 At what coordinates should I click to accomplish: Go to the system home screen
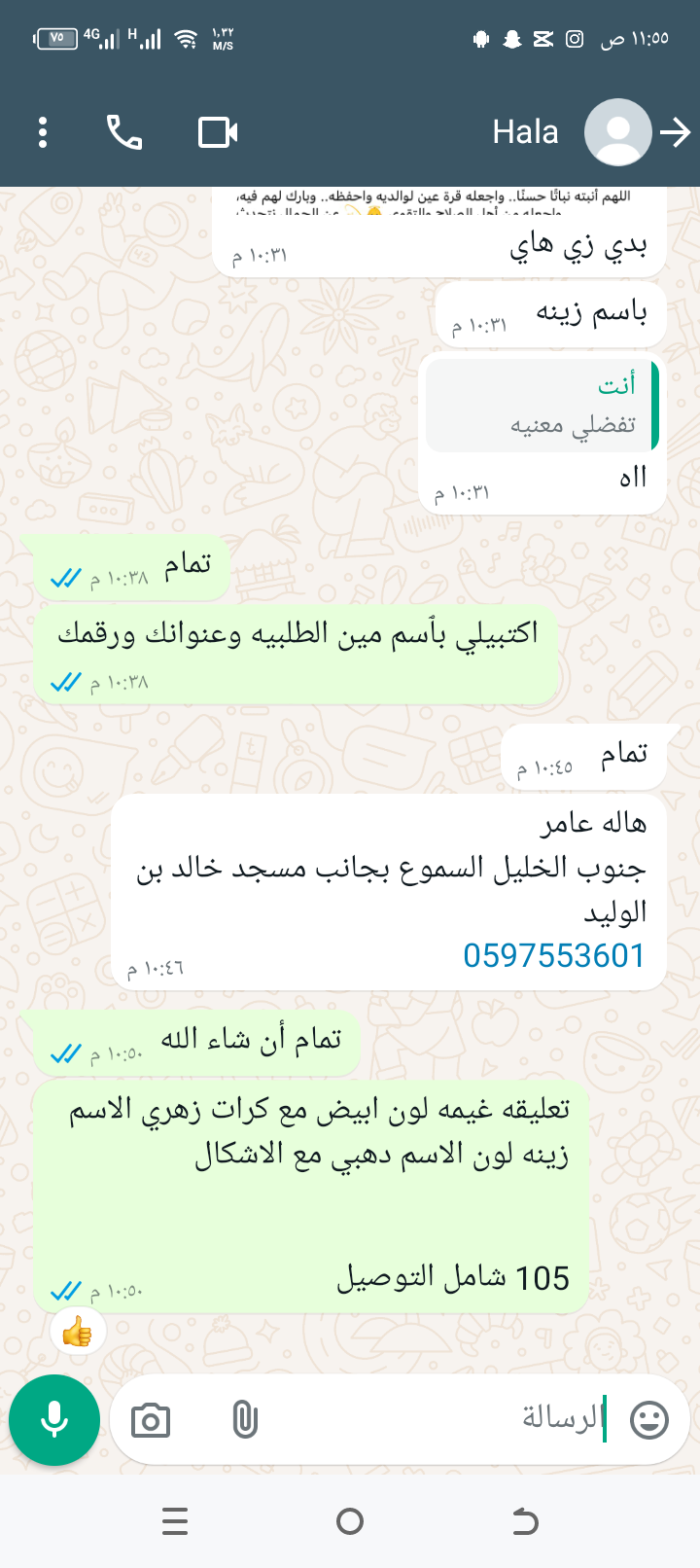[x=350, y=1521]
